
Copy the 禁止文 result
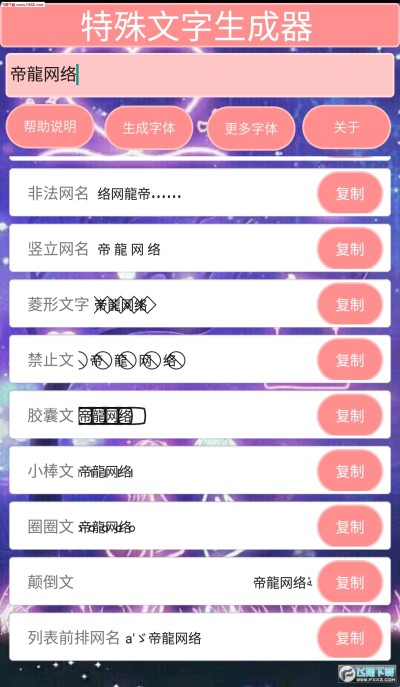[x=350, y=360]
